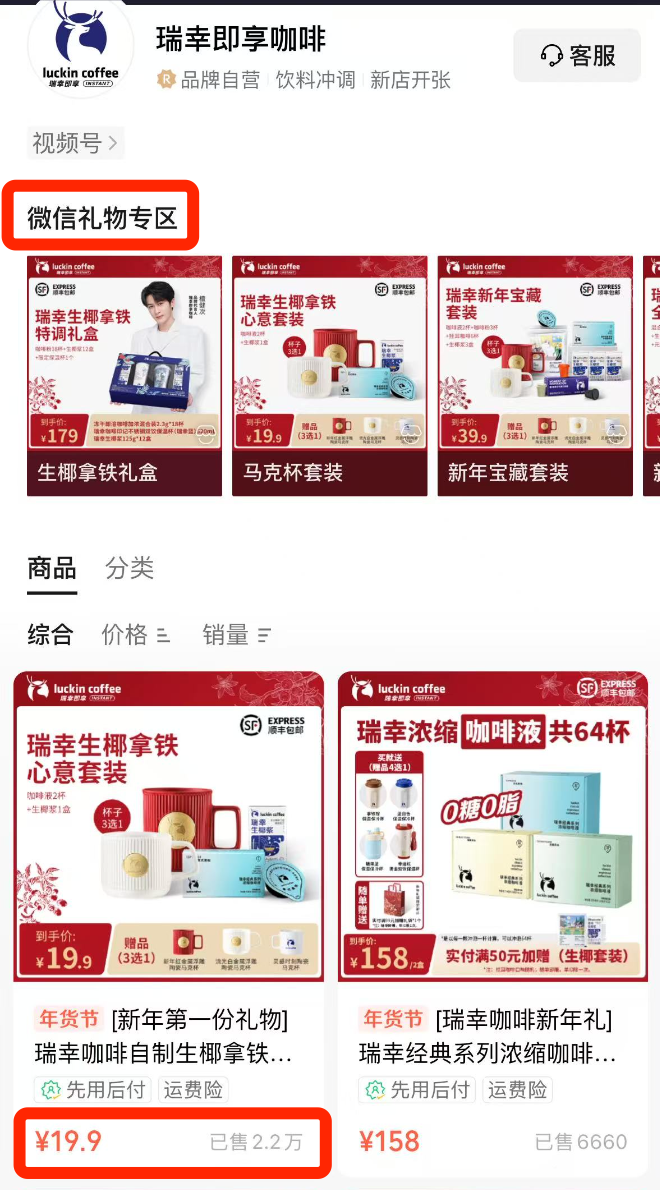Contact 客服 customer service
The height and width of the screenshot is (1190, 660).
(576, 55)
